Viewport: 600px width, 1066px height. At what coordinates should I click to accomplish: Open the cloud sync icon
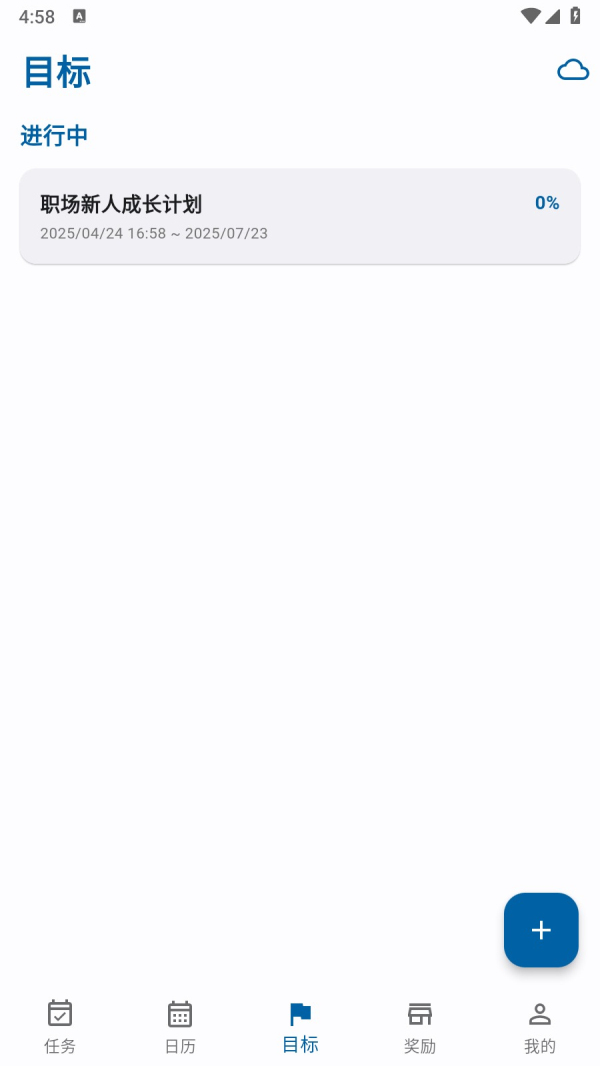(x=573, y=70)
